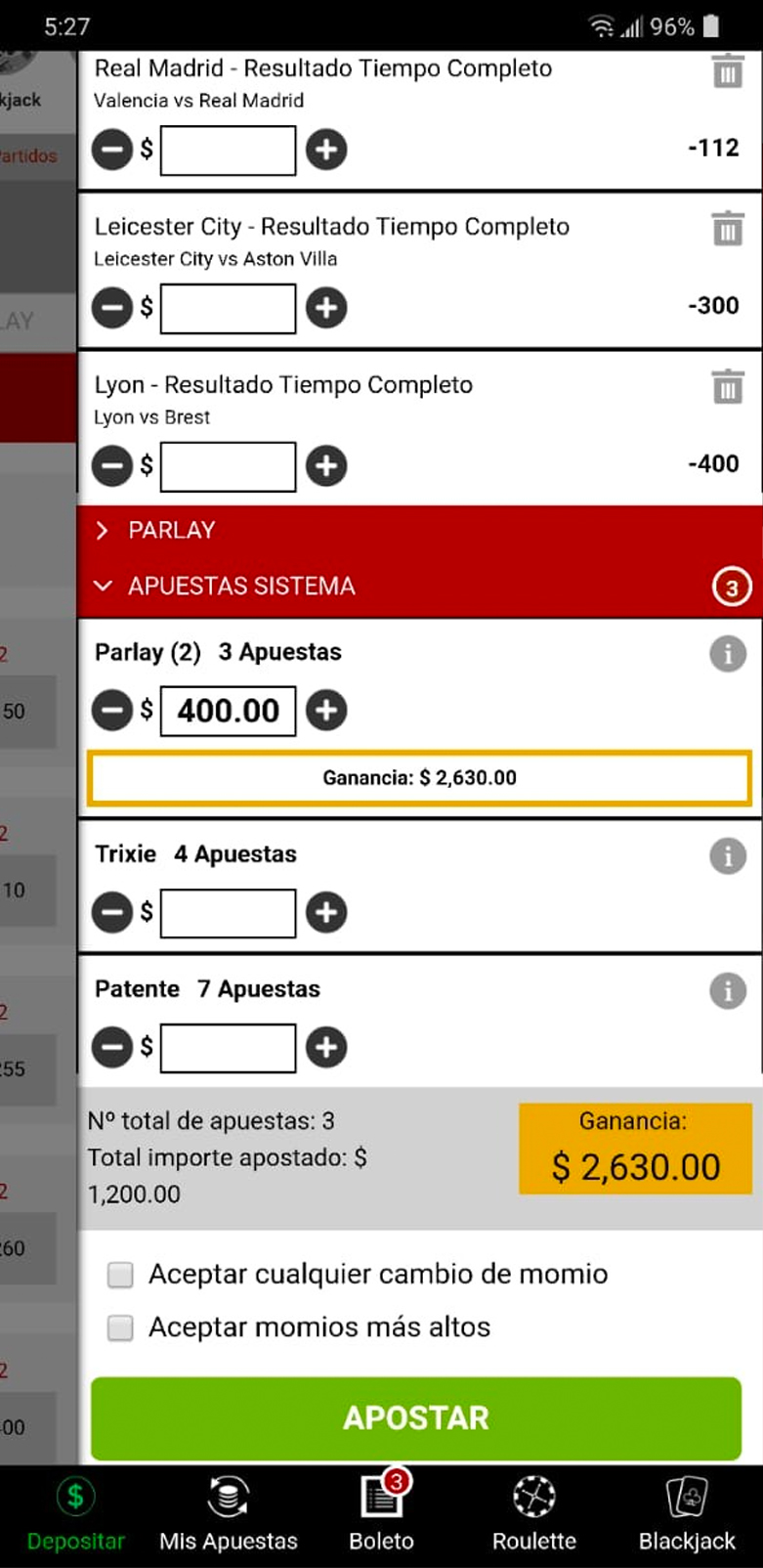Delete the Real Madrid bet selection
This screenshot has height=1568, width=763.
[727, 71]
